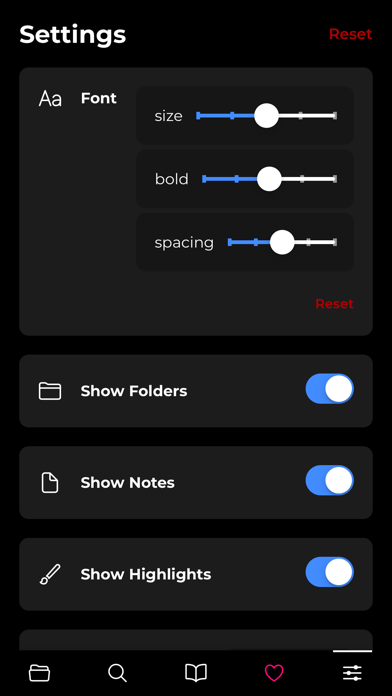Tap the font size slider knob

click(266, 116)
